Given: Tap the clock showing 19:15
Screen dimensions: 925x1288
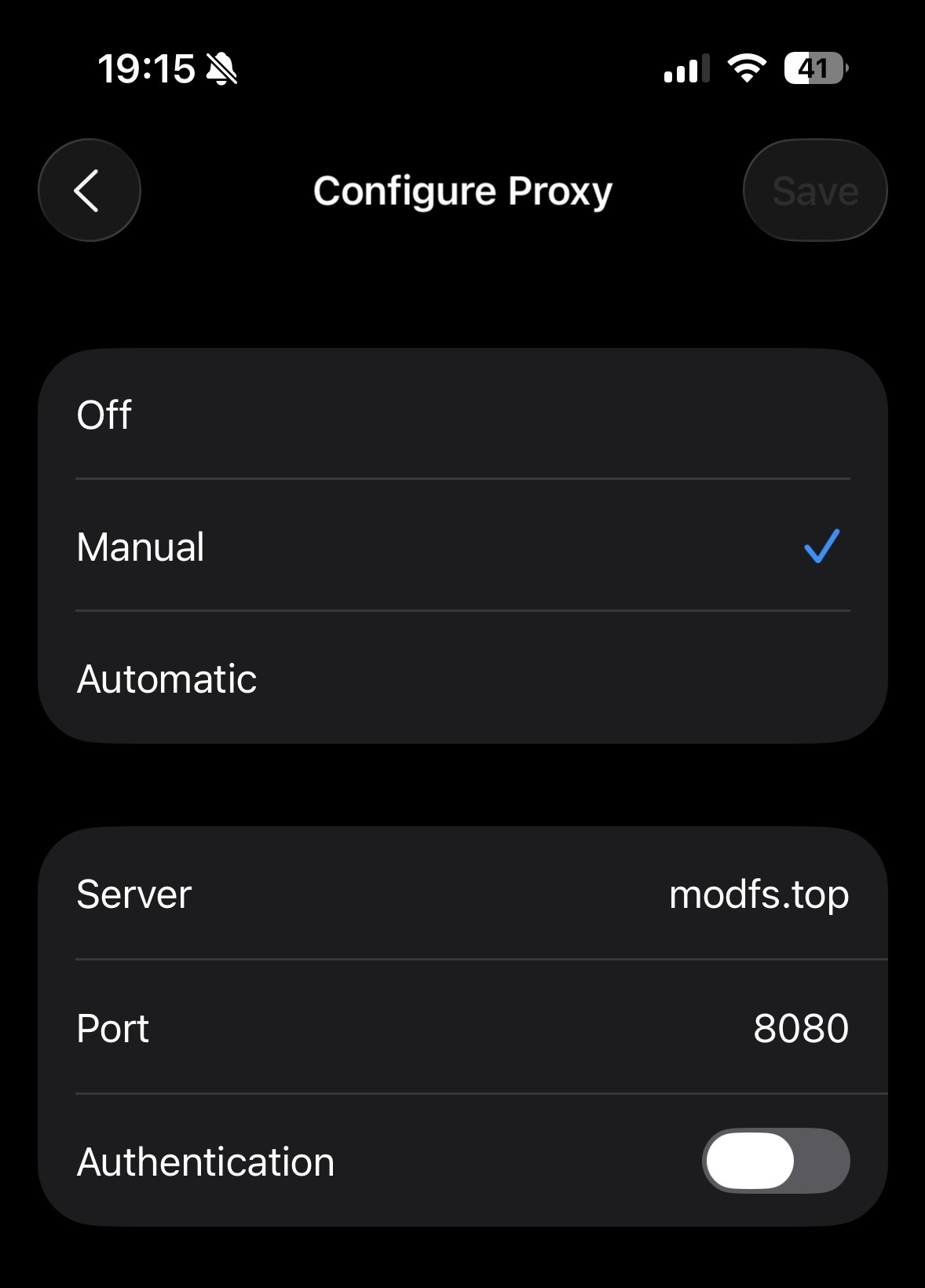Looking at the screenshot, I should 146,69.
